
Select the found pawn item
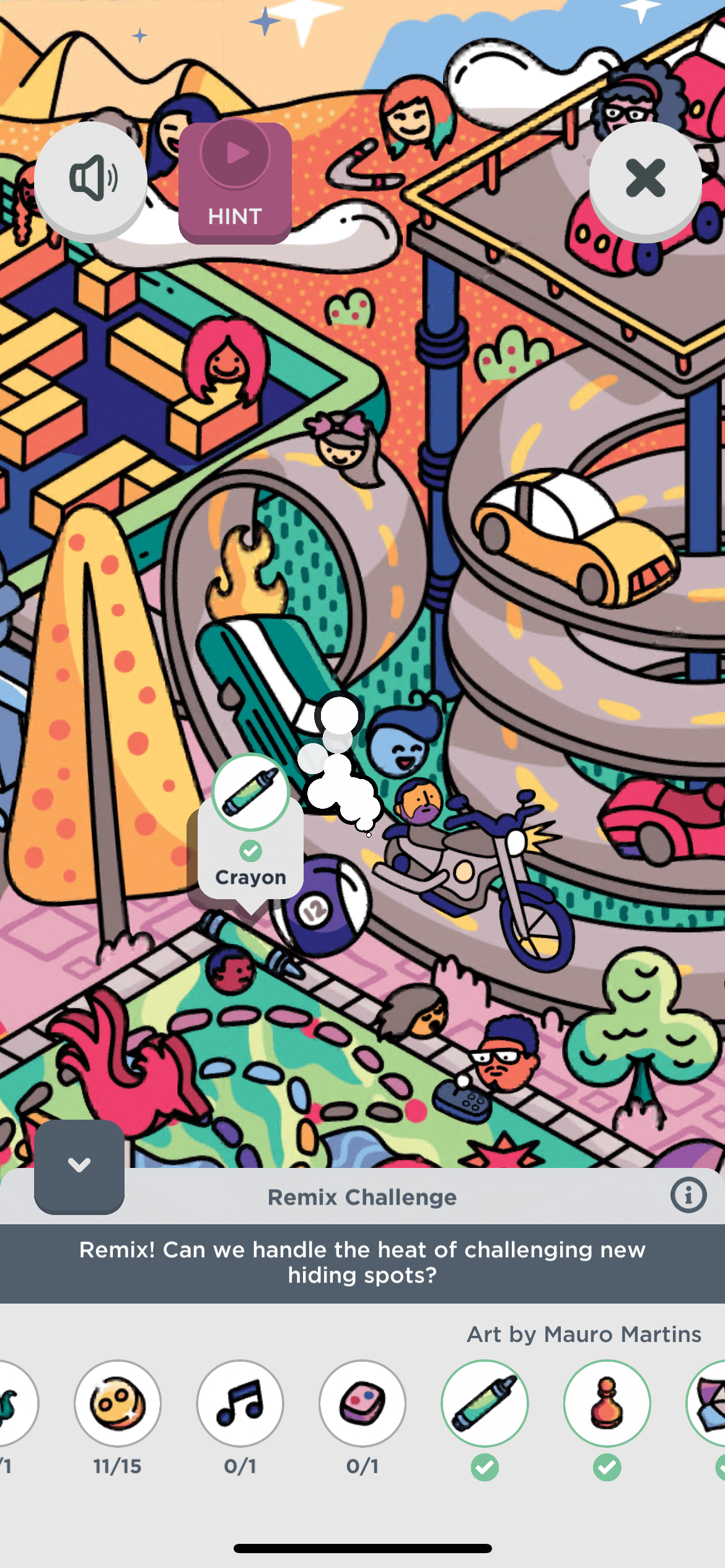(x=607, y=1403)
